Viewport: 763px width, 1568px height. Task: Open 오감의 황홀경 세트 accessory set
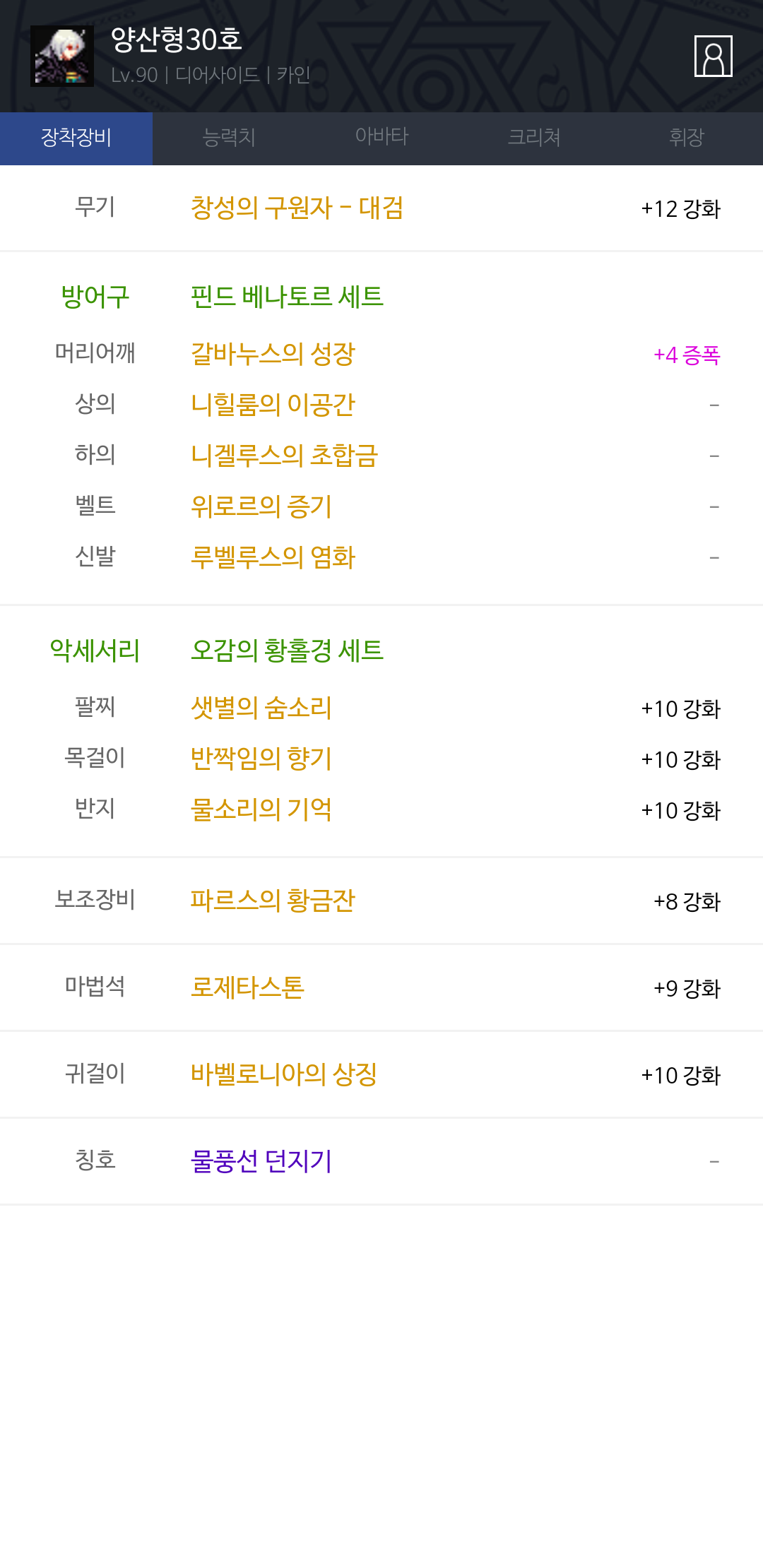pos(287,651)
